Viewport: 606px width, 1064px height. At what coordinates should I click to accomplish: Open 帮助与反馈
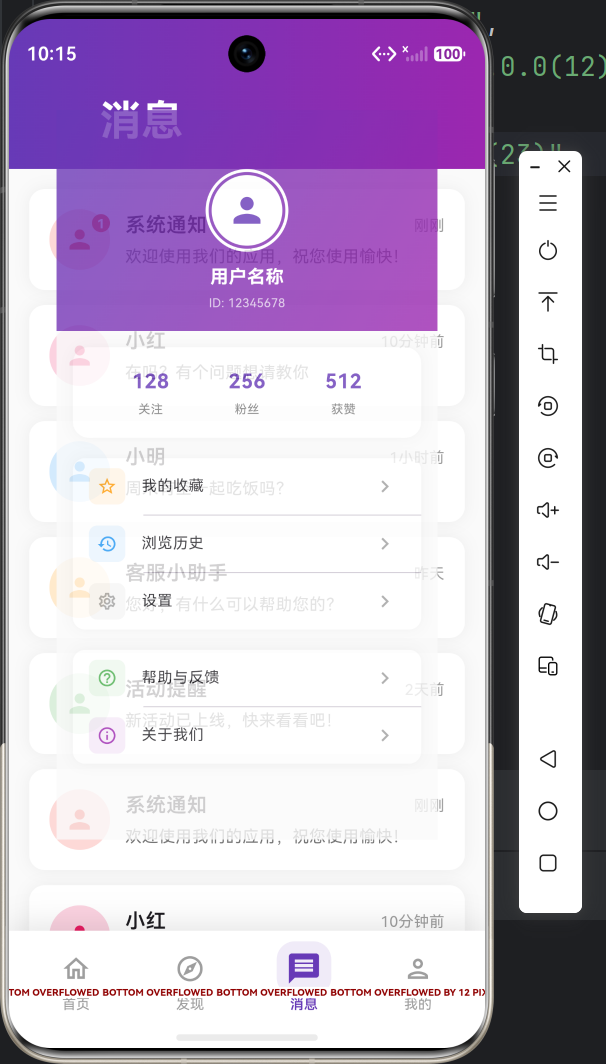click(247, 678)
